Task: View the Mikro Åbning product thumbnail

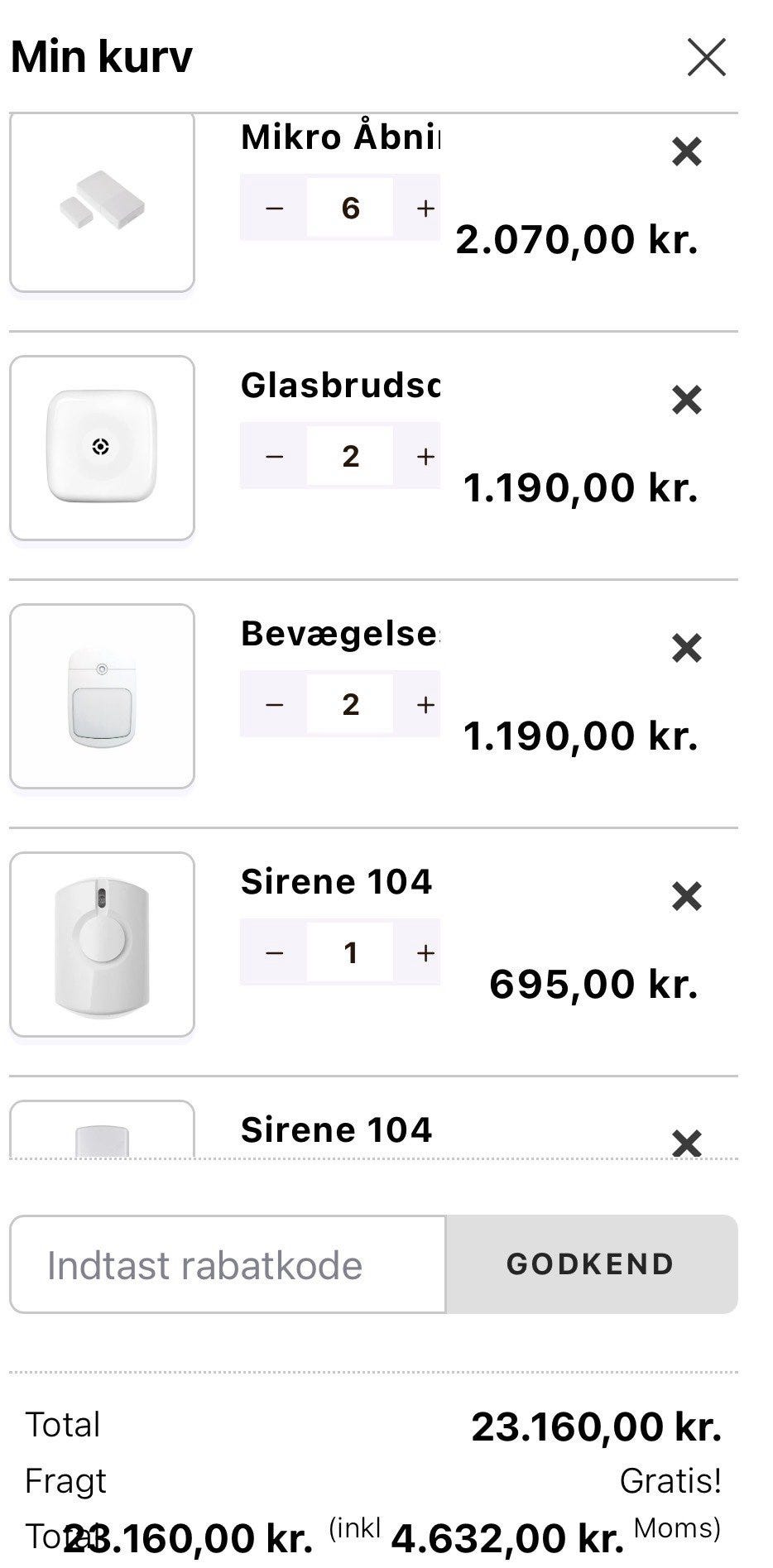Action: point(102,203)
